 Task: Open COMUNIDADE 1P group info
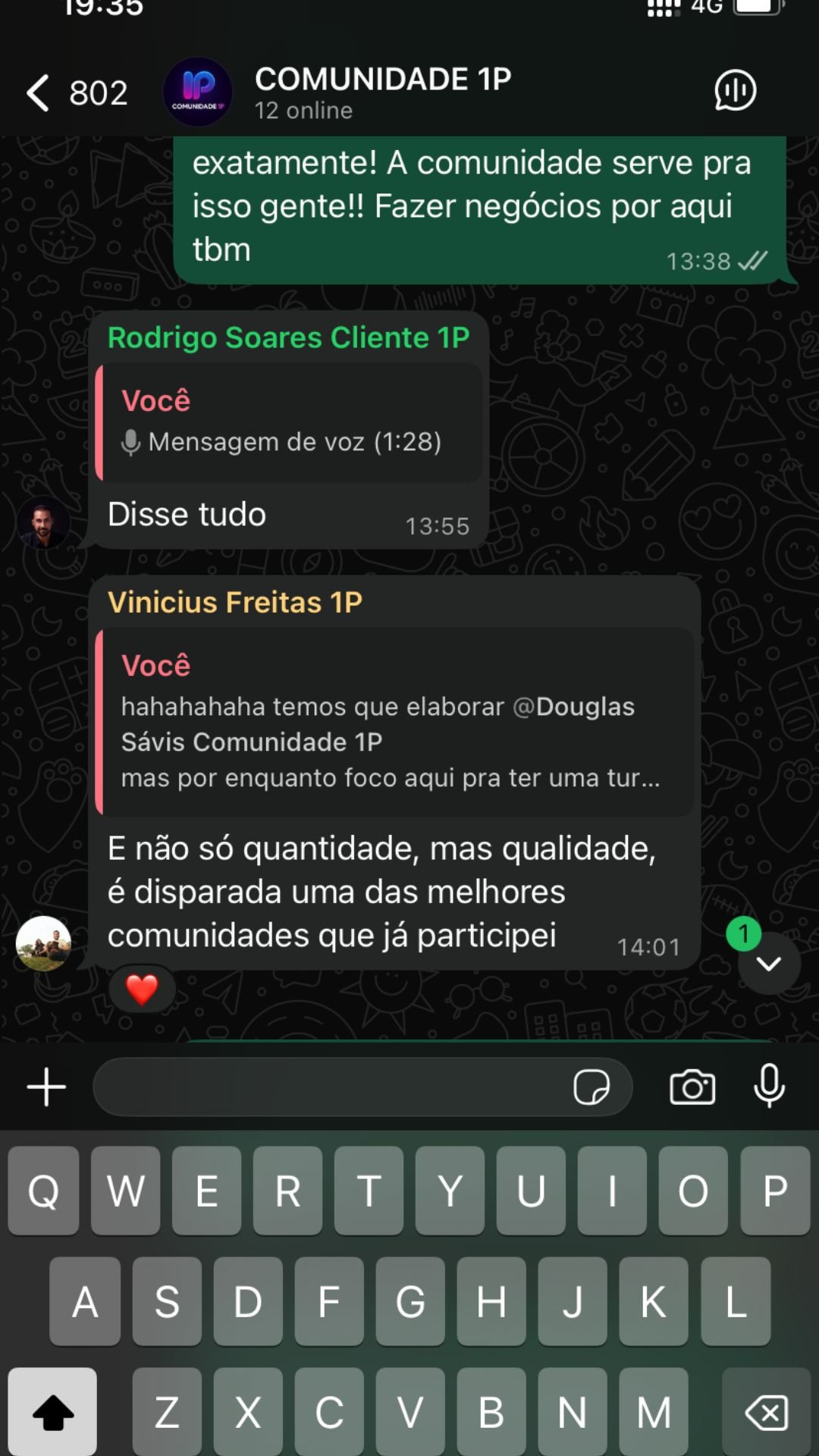click(382, 91)
